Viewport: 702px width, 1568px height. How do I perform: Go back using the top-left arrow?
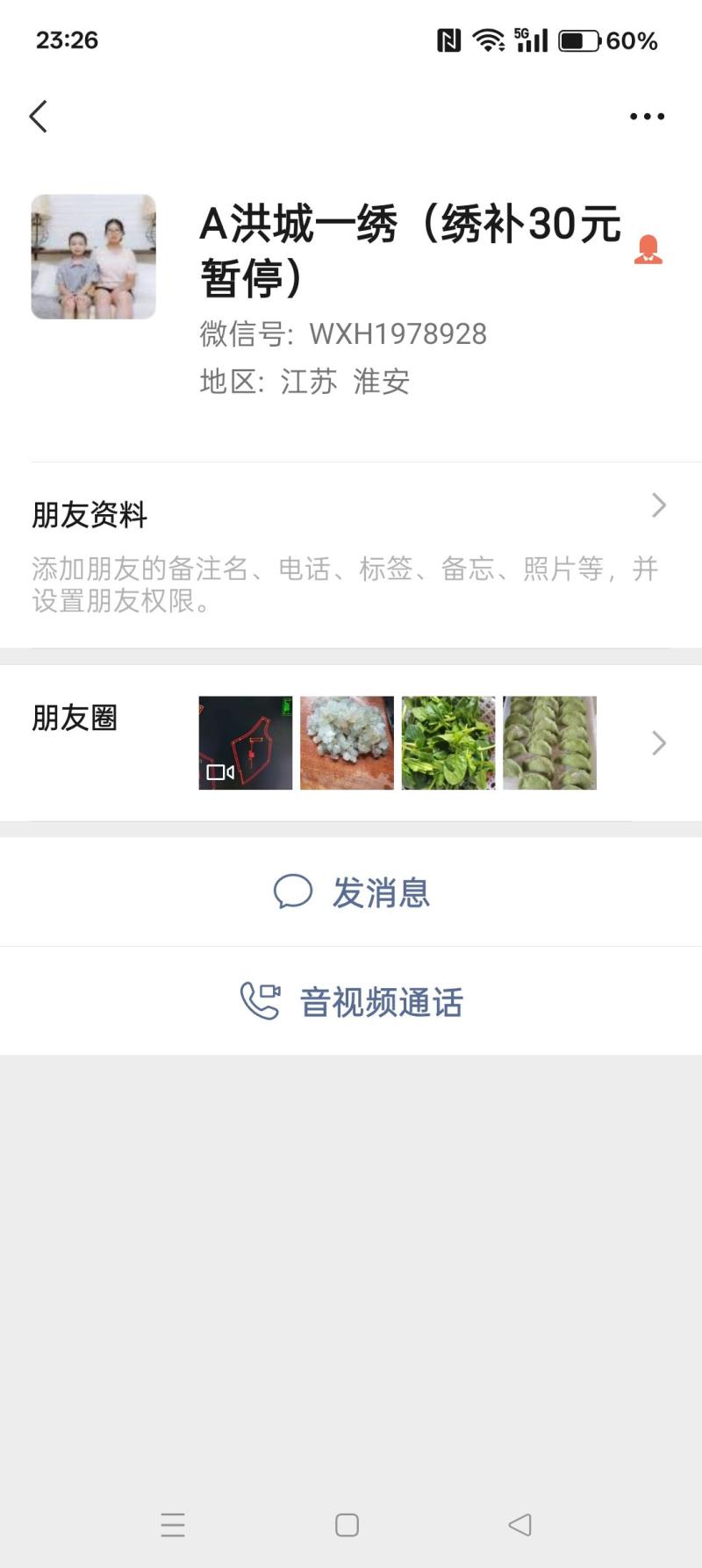point(39,117)
